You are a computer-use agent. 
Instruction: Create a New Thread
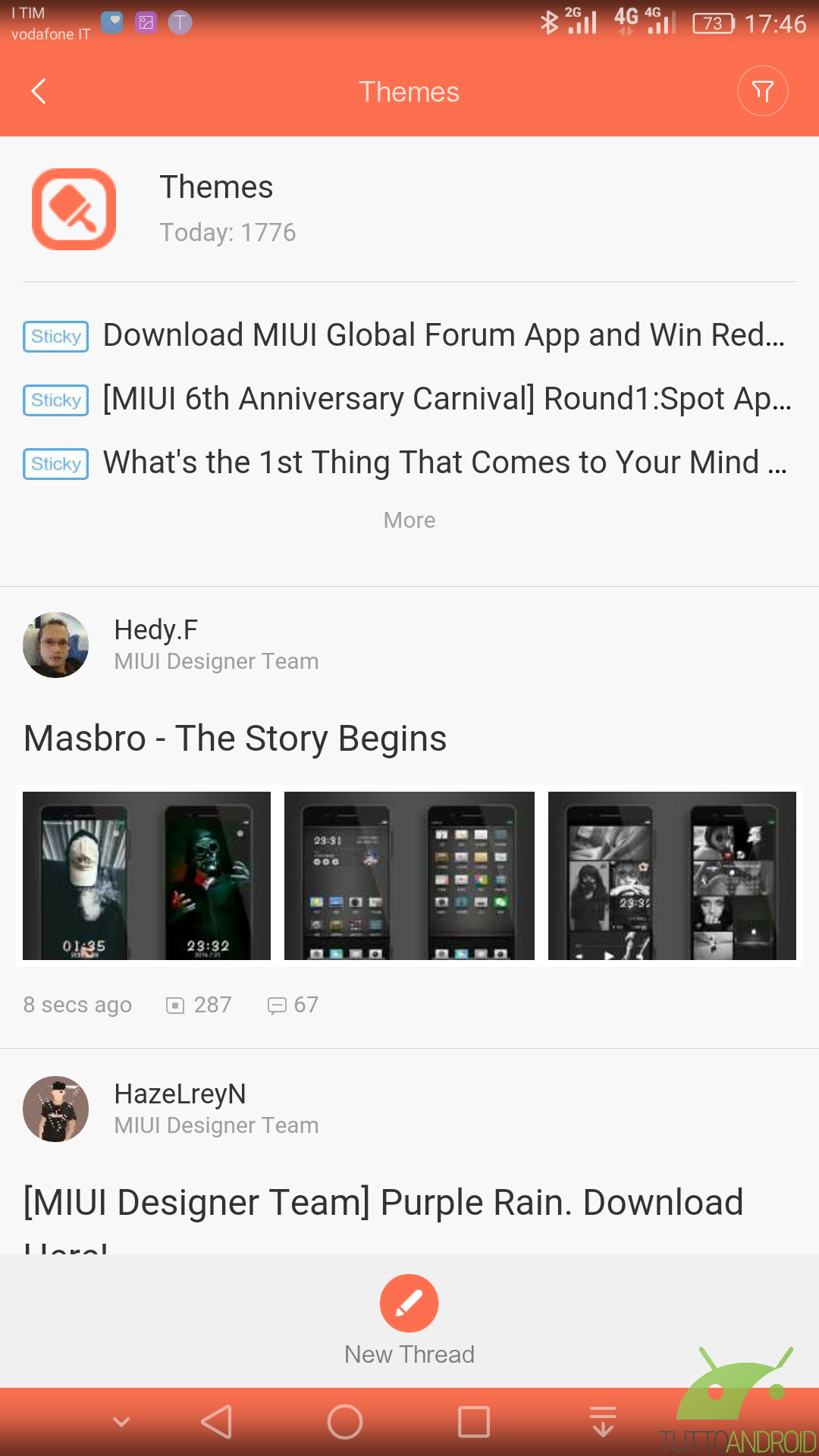pyautogui.click(x=409, y=1319)
